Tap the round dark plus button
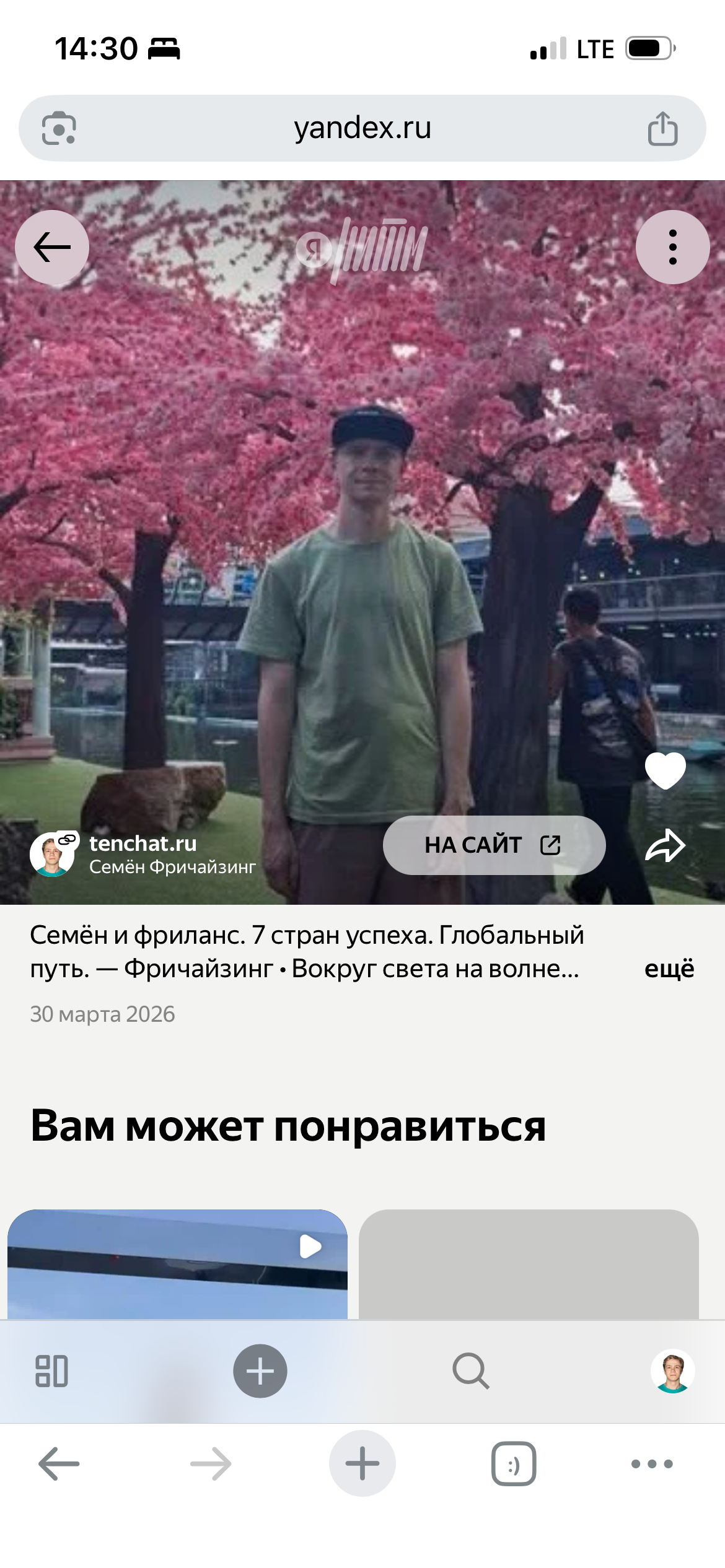This screenshot has width=725, height=1568. (260, 1371)
